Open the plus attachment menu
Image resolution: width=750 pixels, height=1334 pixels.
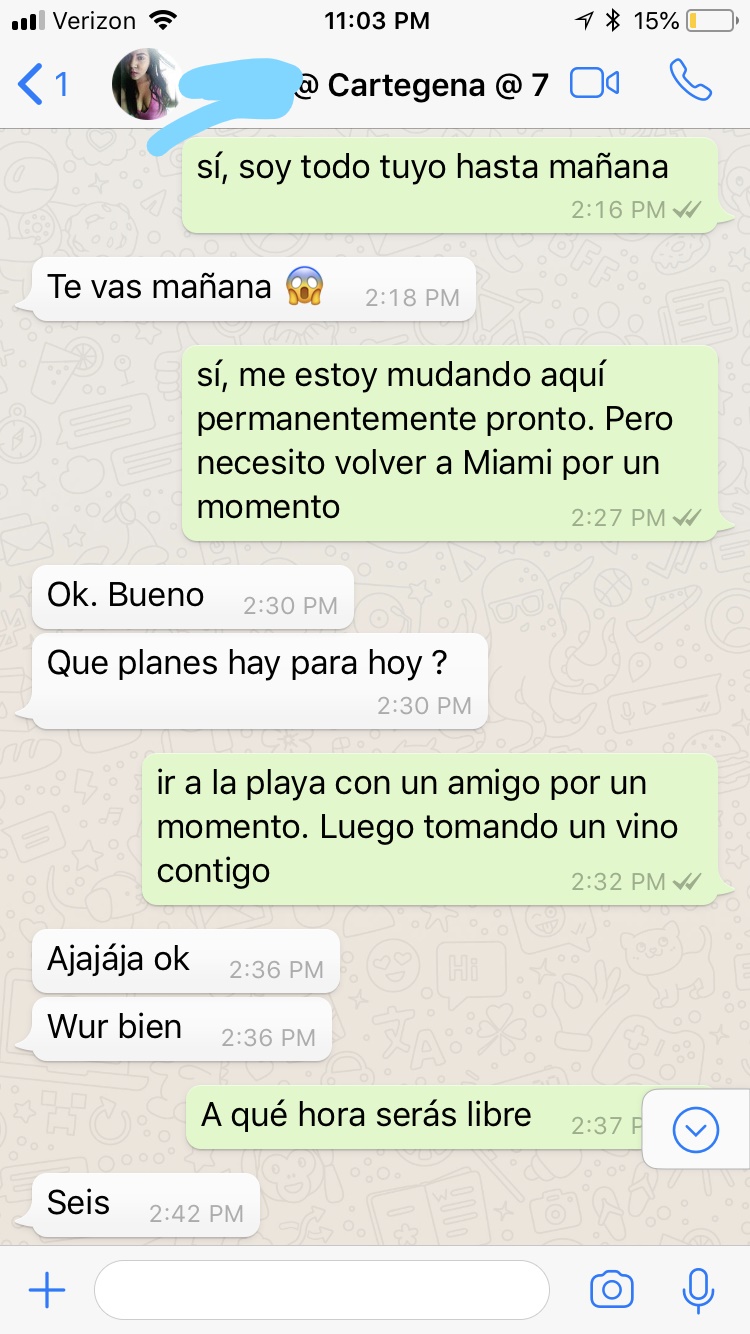pos(46,1290)
